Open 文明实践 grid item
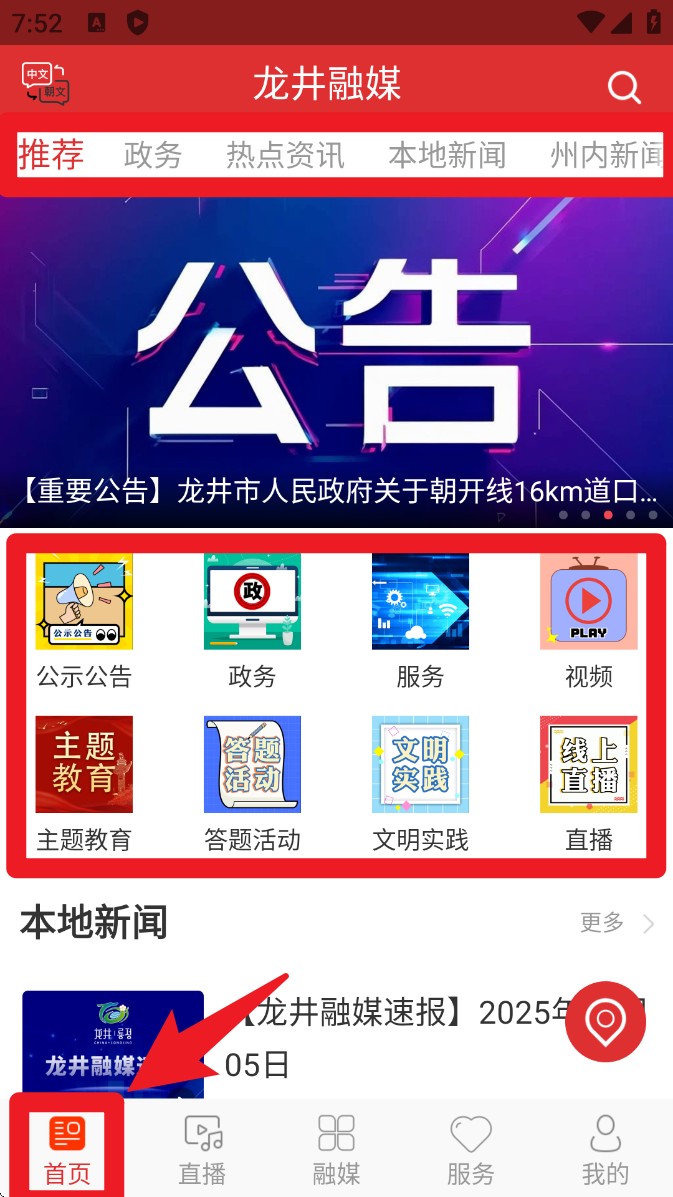 pos(420,782)
